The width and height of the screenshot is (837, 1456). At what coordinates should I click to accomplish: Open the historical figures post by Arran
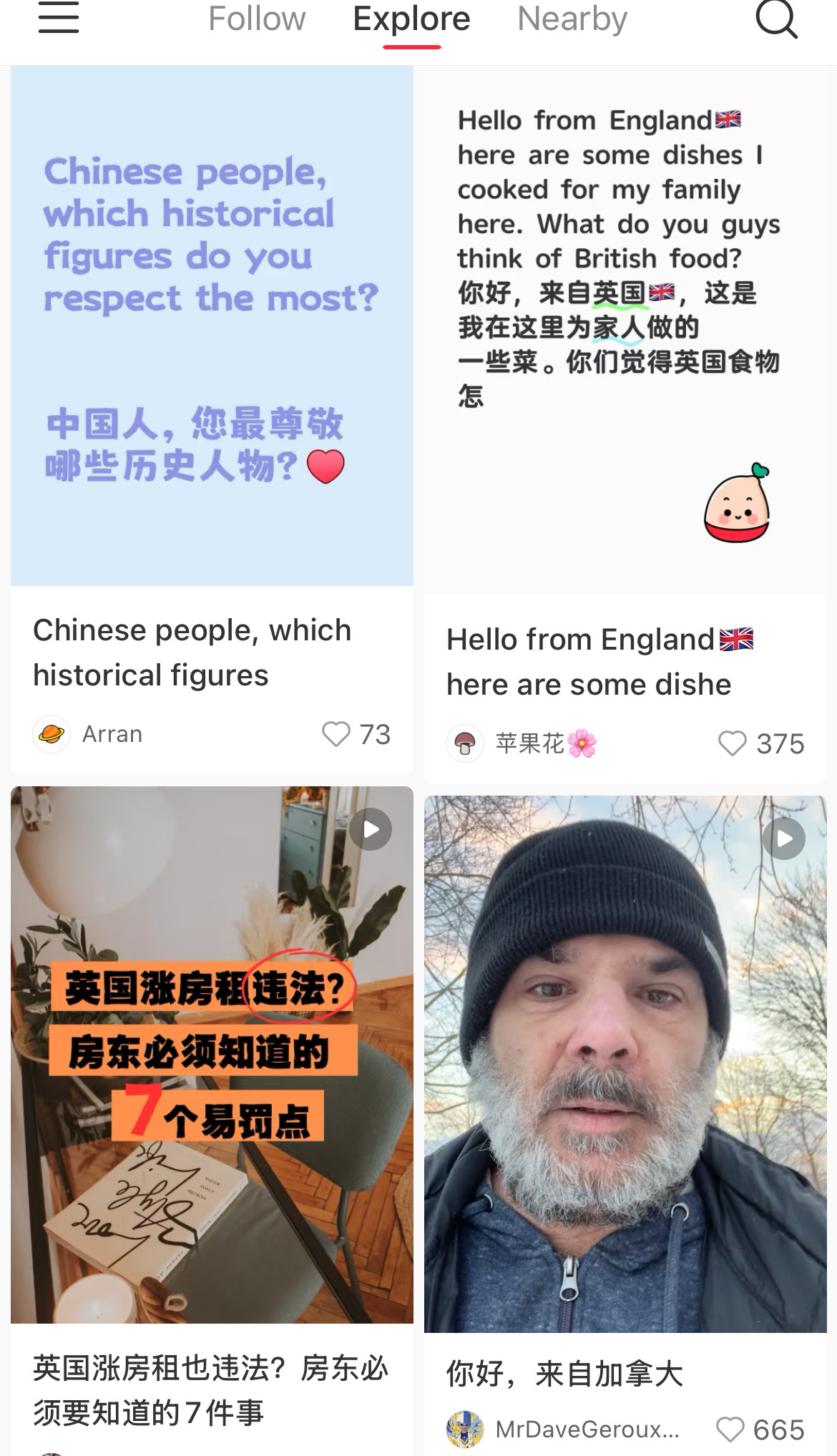tap(212, 326)
